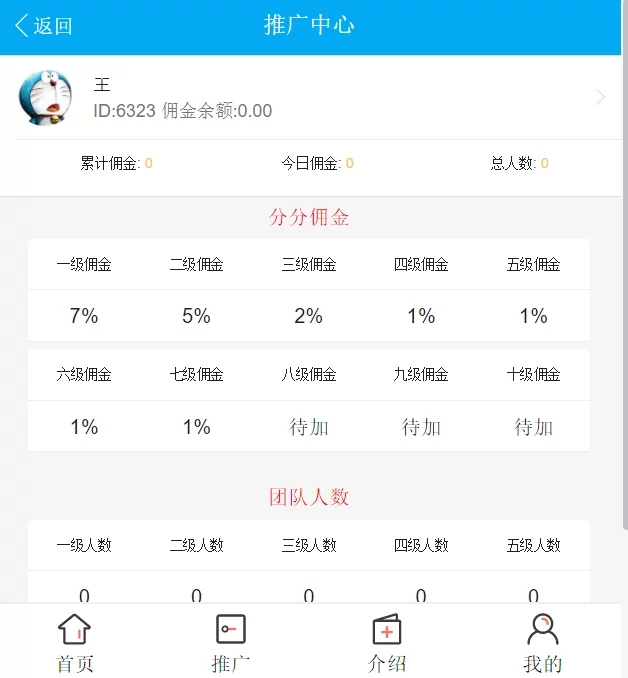Open the profile row for user 王

pyautogui.click(x=310, y=97)
